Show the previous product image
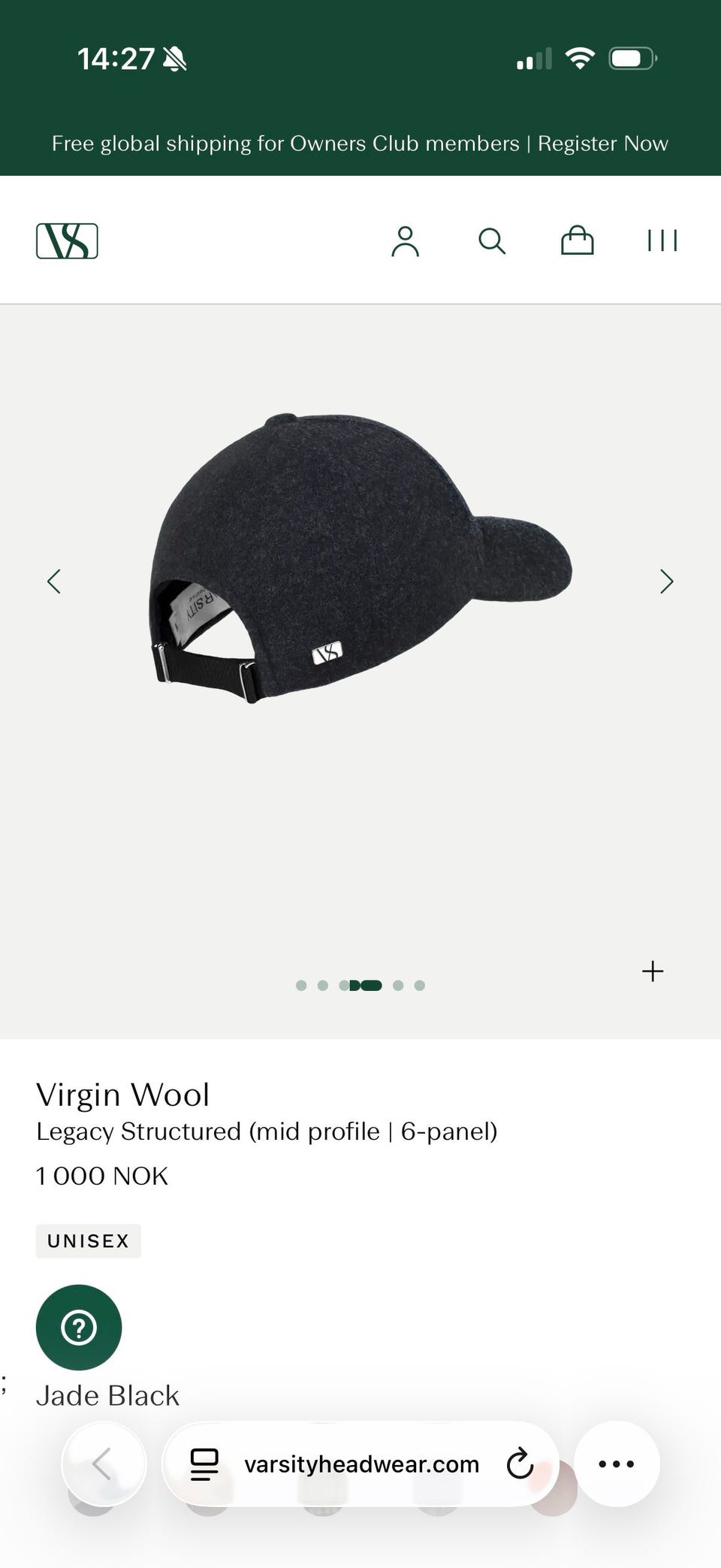This screenshot has height=1568, width=721. click(x=54, y=581)
